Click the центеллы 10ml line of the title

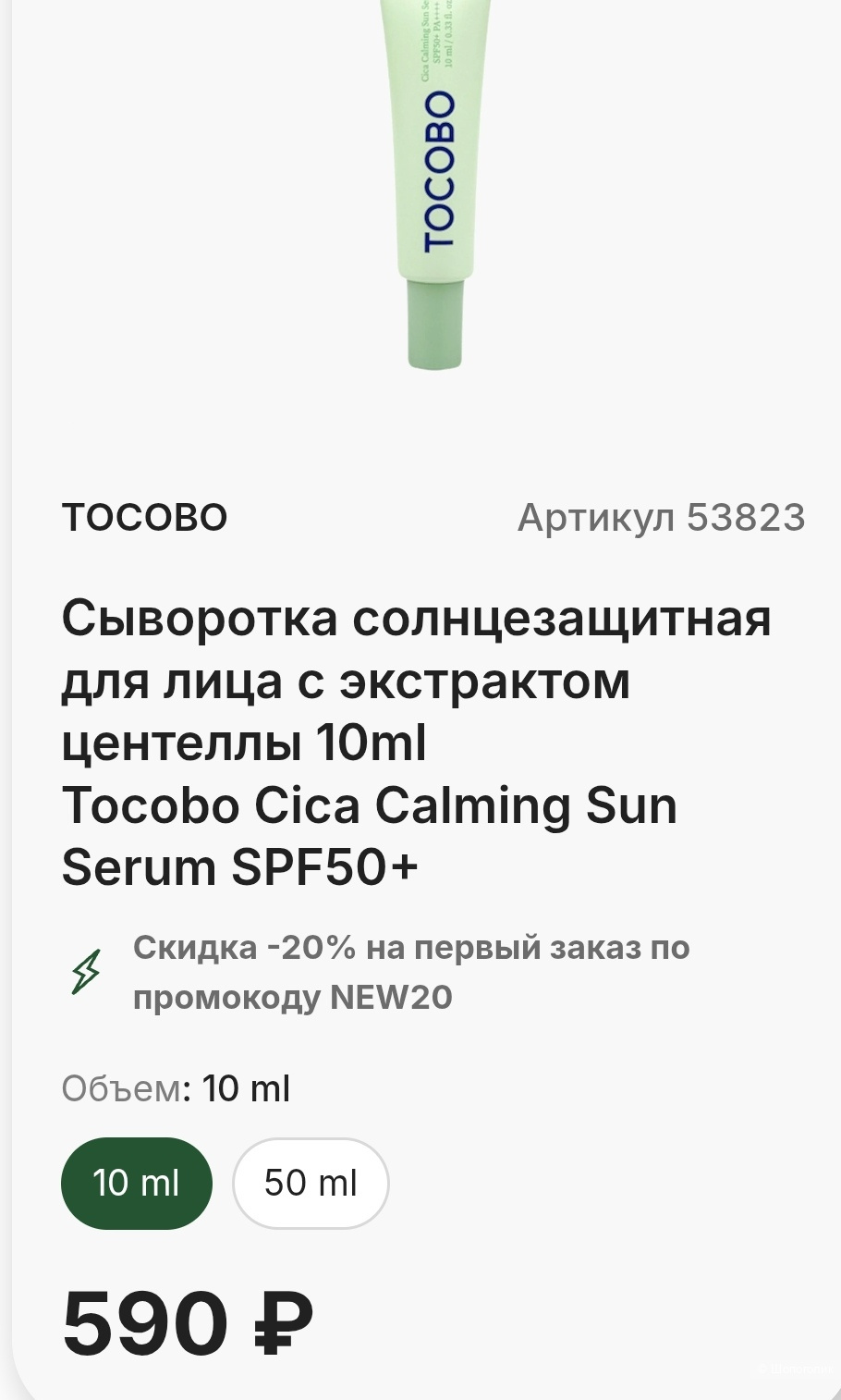[245, 743]
